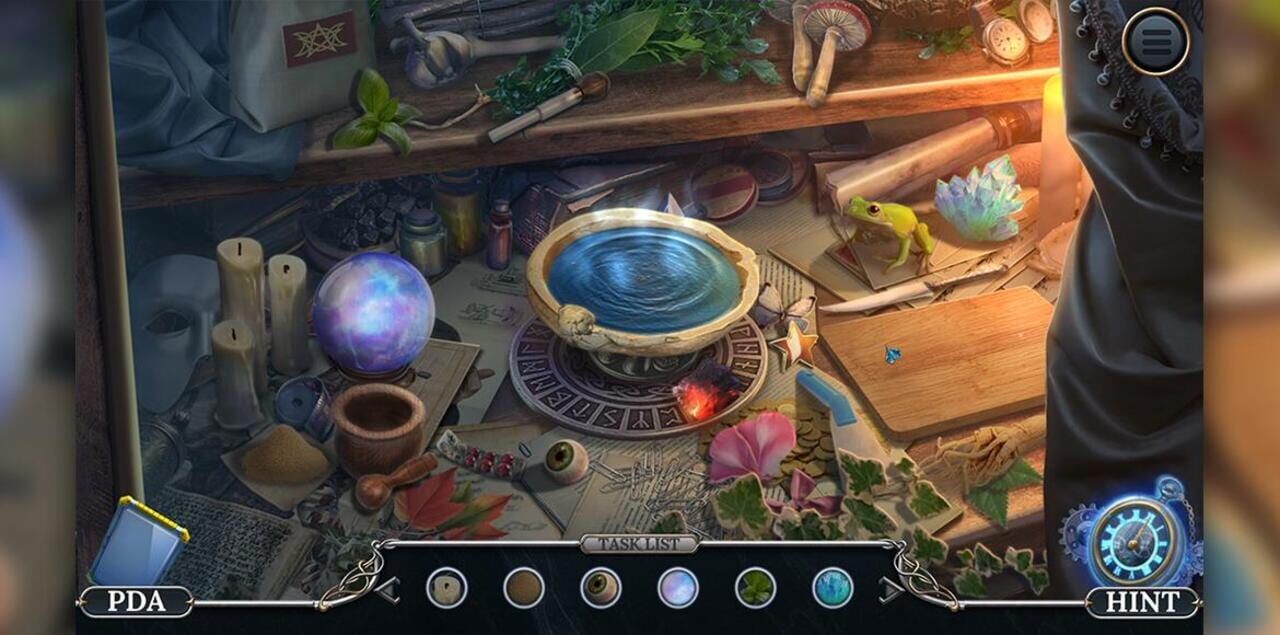The image size is (1280, 635).
Task: Select the brown powder item in task list
Action: click(x=523, y=588)
